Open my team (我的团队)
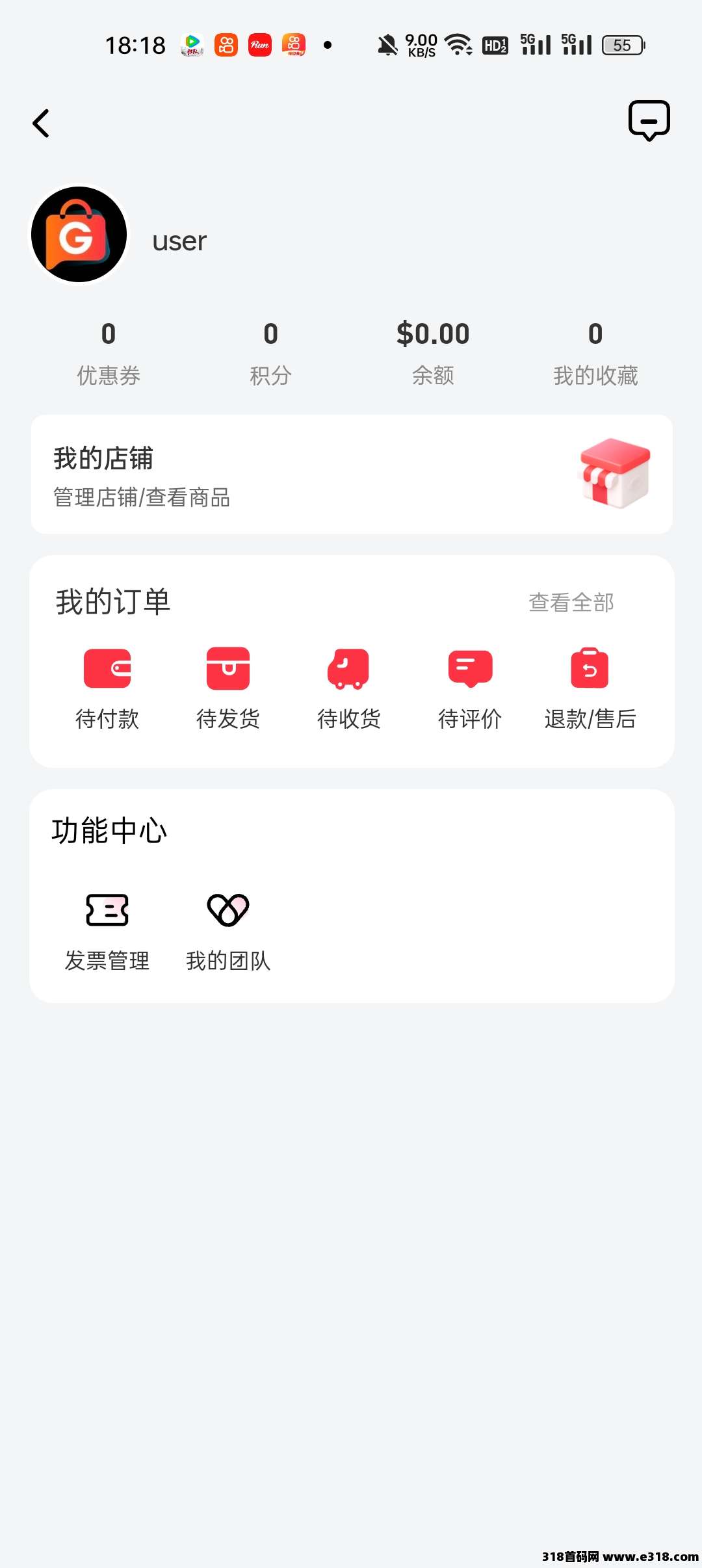The height and width of the screenshot is (1568, 702). tap(228, 931)
